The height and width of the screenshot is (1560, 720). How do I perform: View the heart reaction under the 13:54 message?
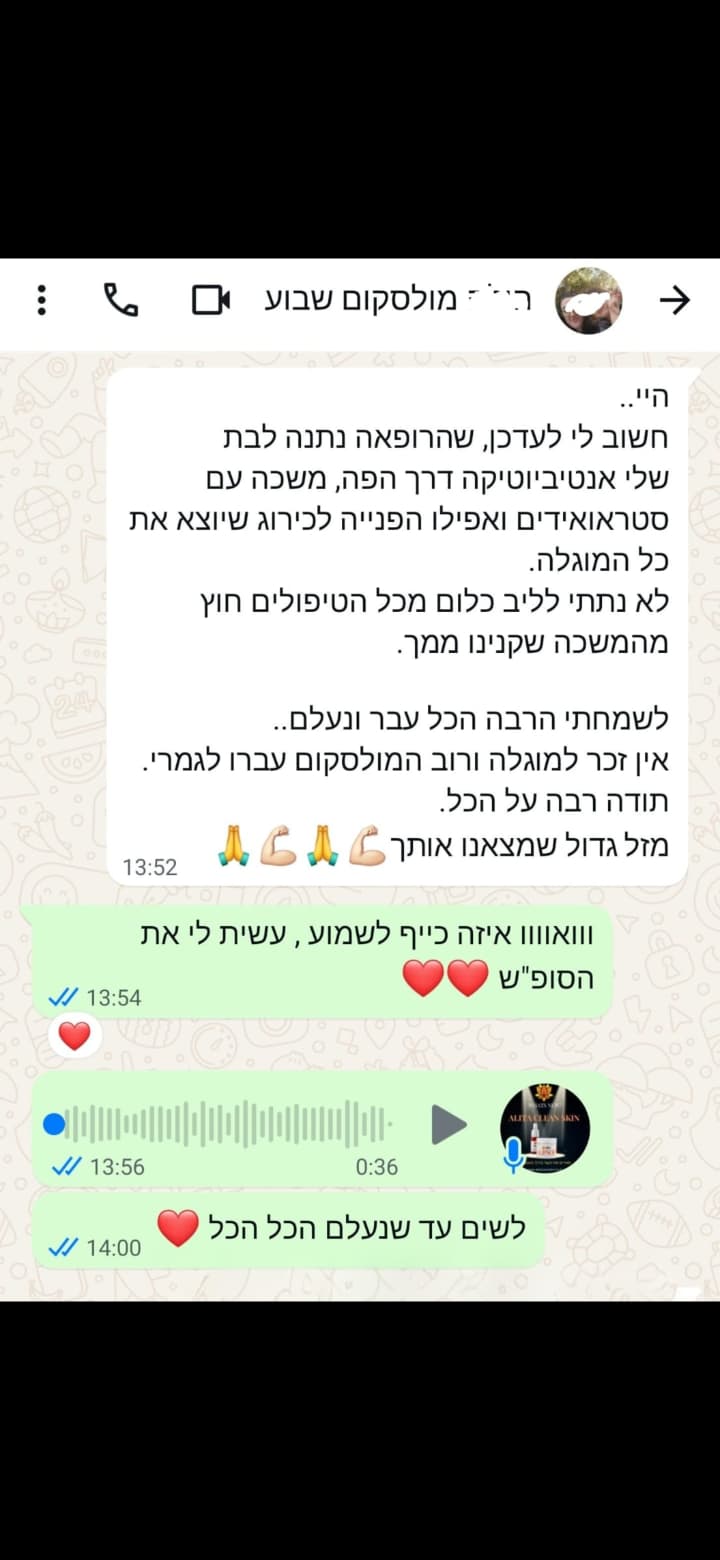coord(75,1036)
